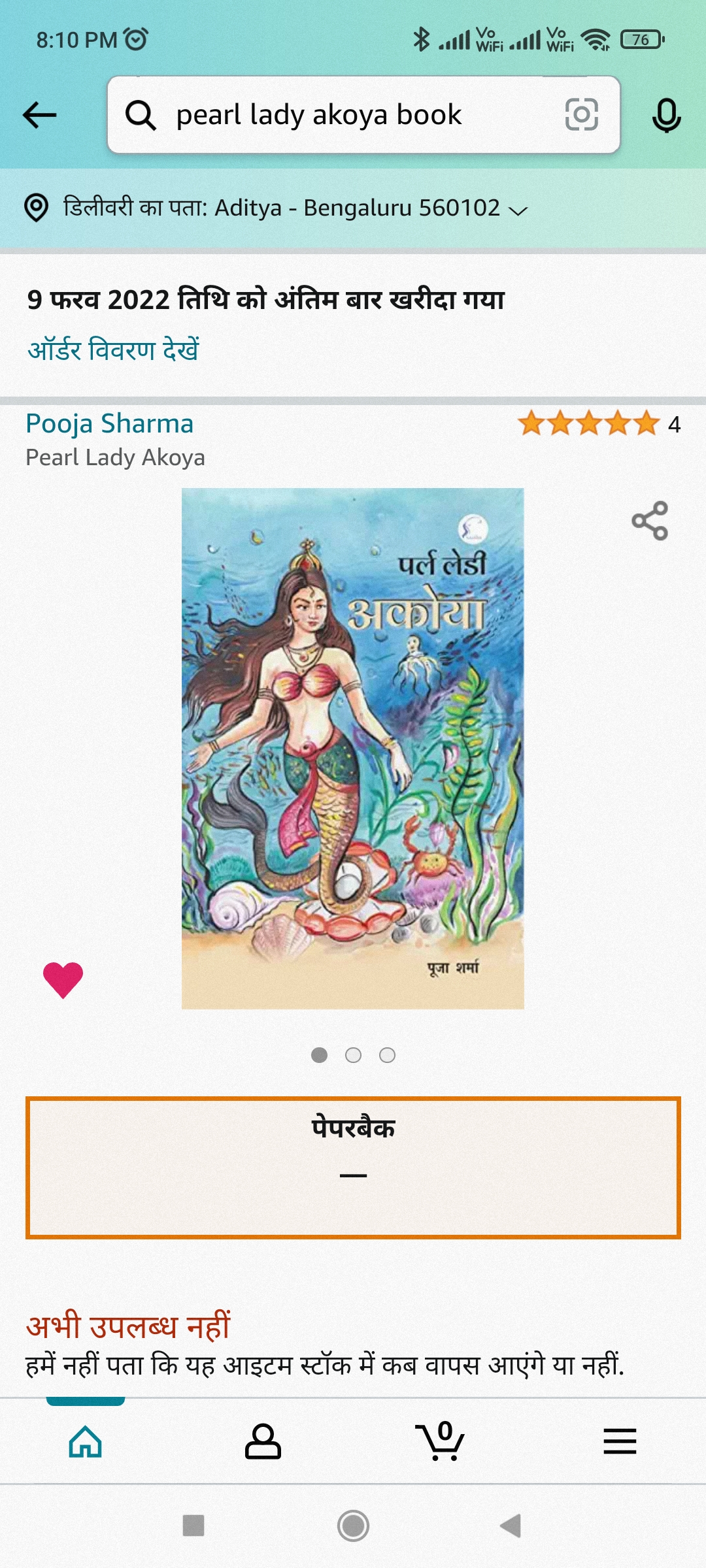
Task: Open author Pooja Sharma's page
Action: (x=110, y=424)
